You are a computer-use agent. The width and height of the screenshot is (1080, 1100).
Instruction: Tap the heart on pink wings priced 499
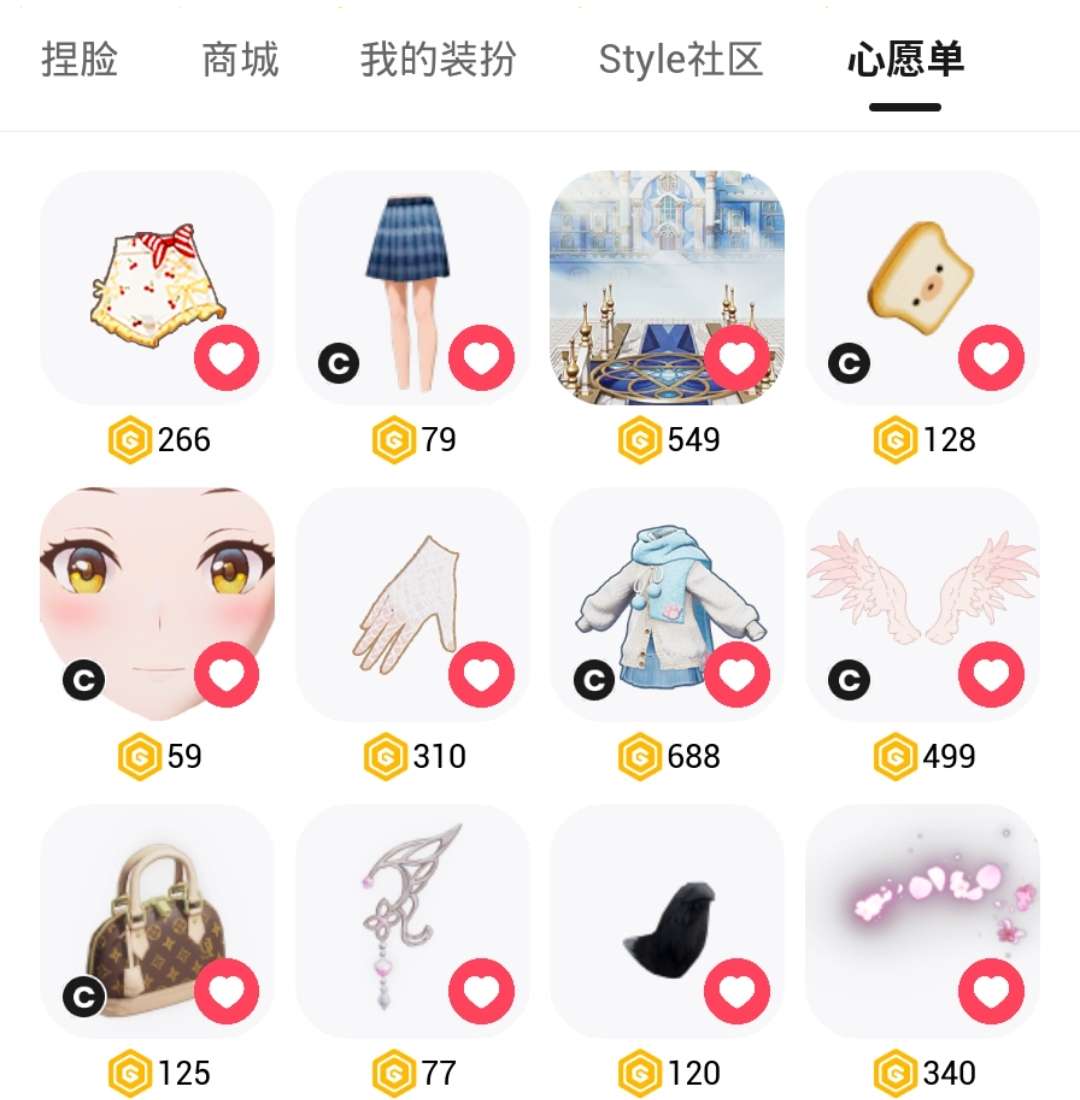tap(991, 675)
